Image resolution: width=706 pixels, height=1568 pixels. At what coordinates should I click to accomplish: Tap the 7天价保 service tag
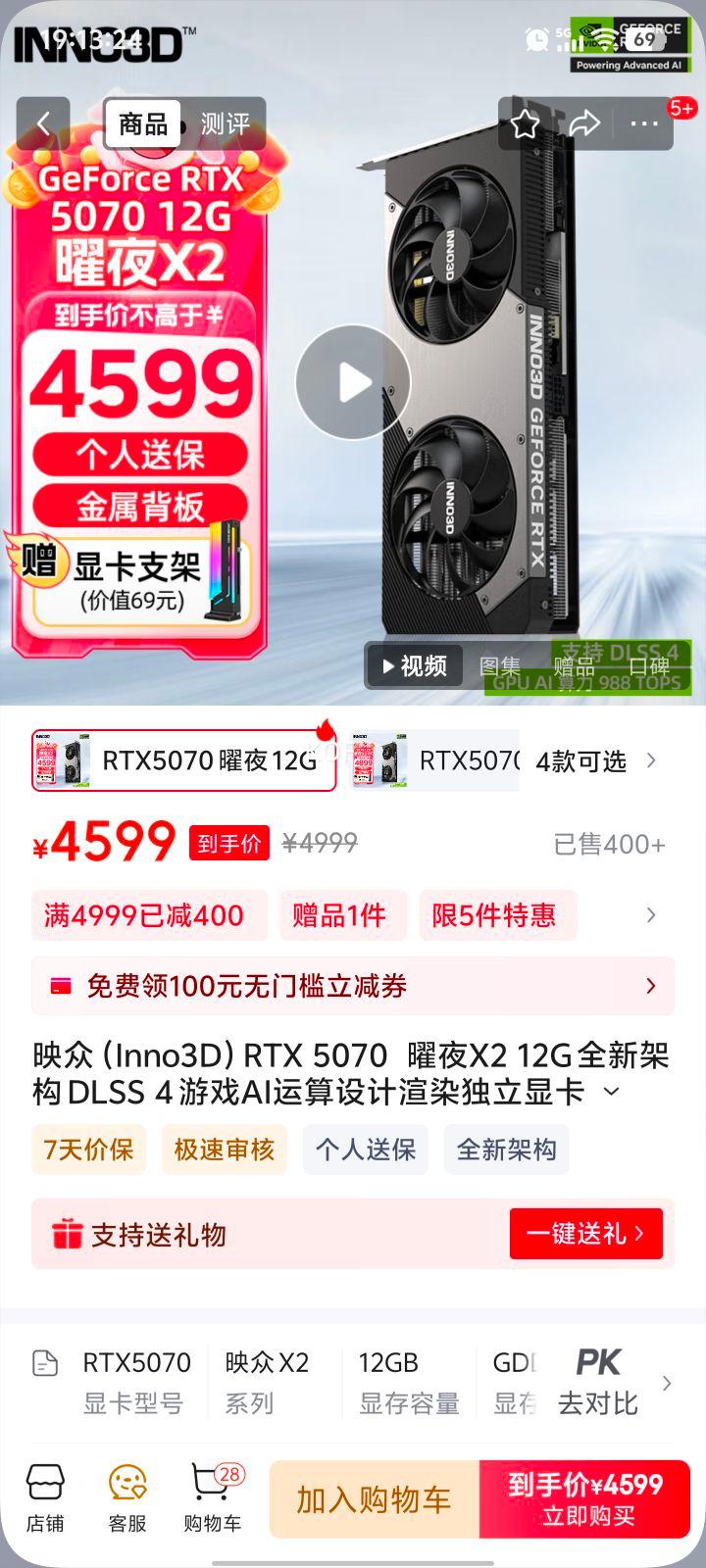point(88,1150)
